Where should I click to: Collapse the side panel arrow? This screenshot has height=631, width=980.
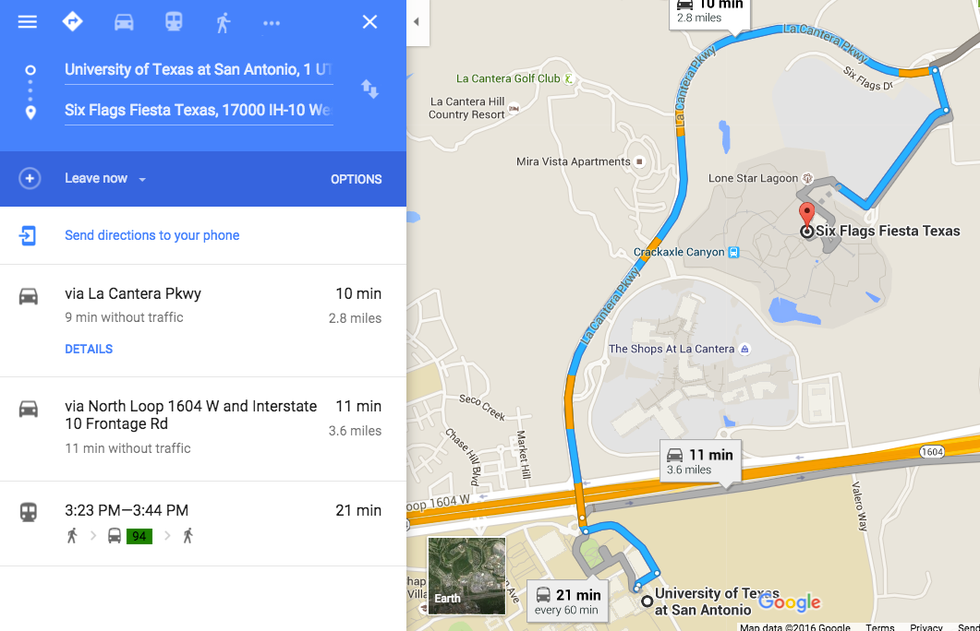point(417,22)
